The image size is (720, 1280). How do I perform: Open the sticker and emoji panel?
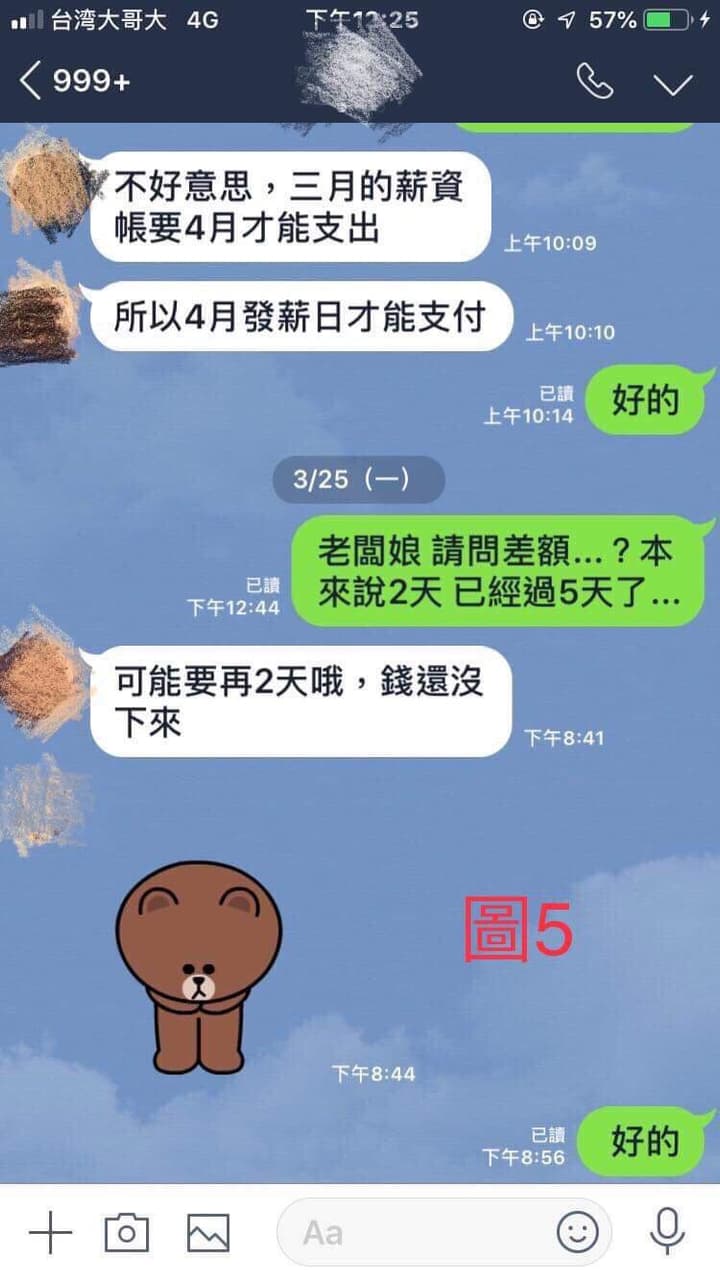[577, 1232]
